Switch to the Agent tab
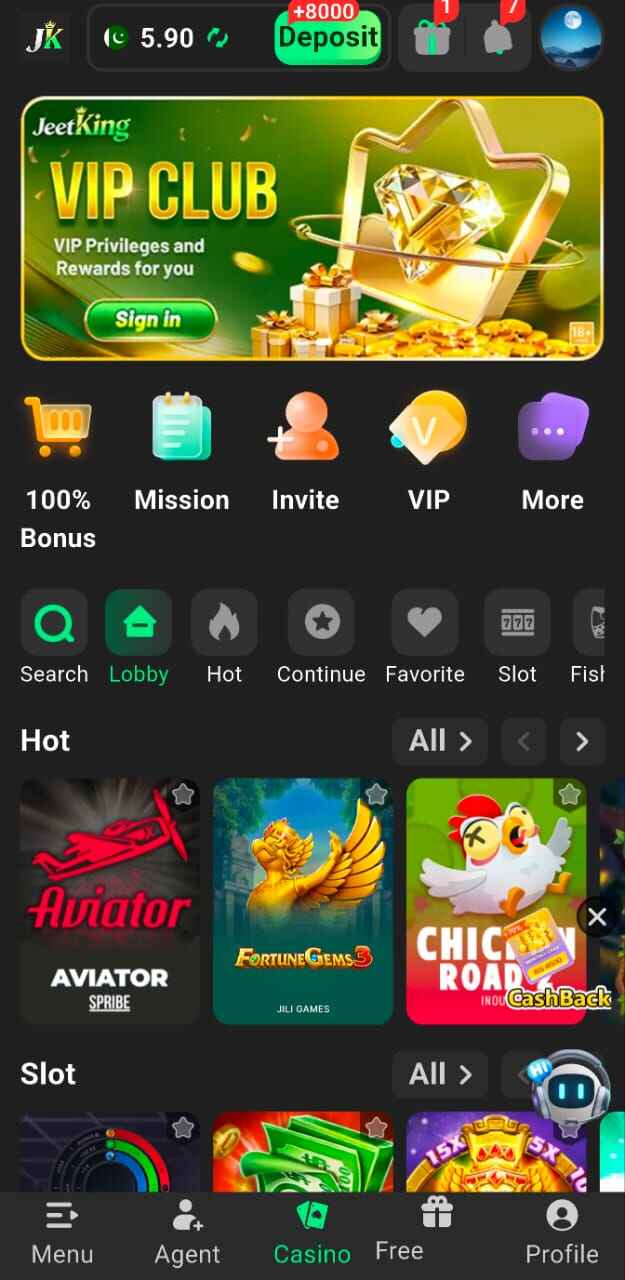The height and width of the screenshot is (1280, 625). 187,1234
